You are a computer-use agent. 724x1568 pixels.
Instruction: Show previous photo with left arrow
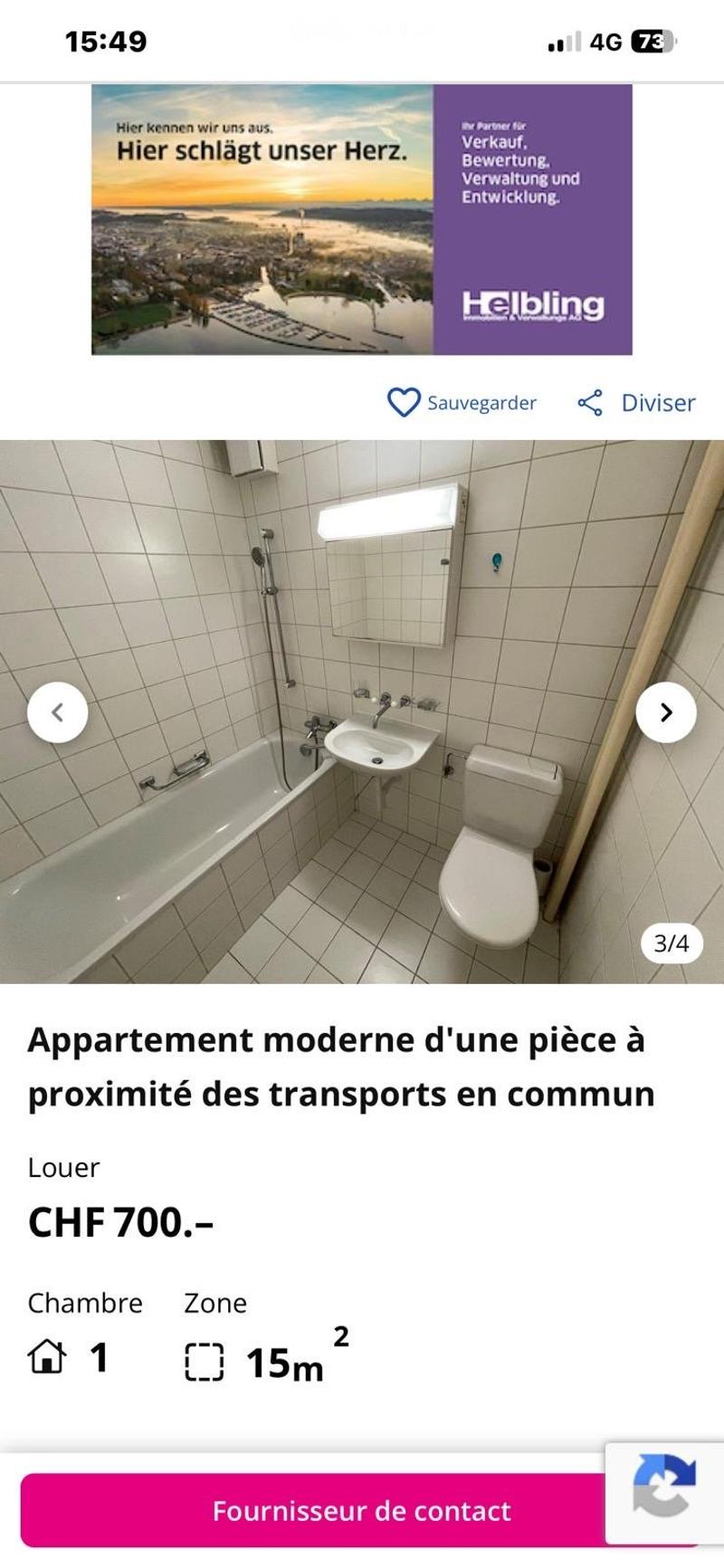click(58, 712)
